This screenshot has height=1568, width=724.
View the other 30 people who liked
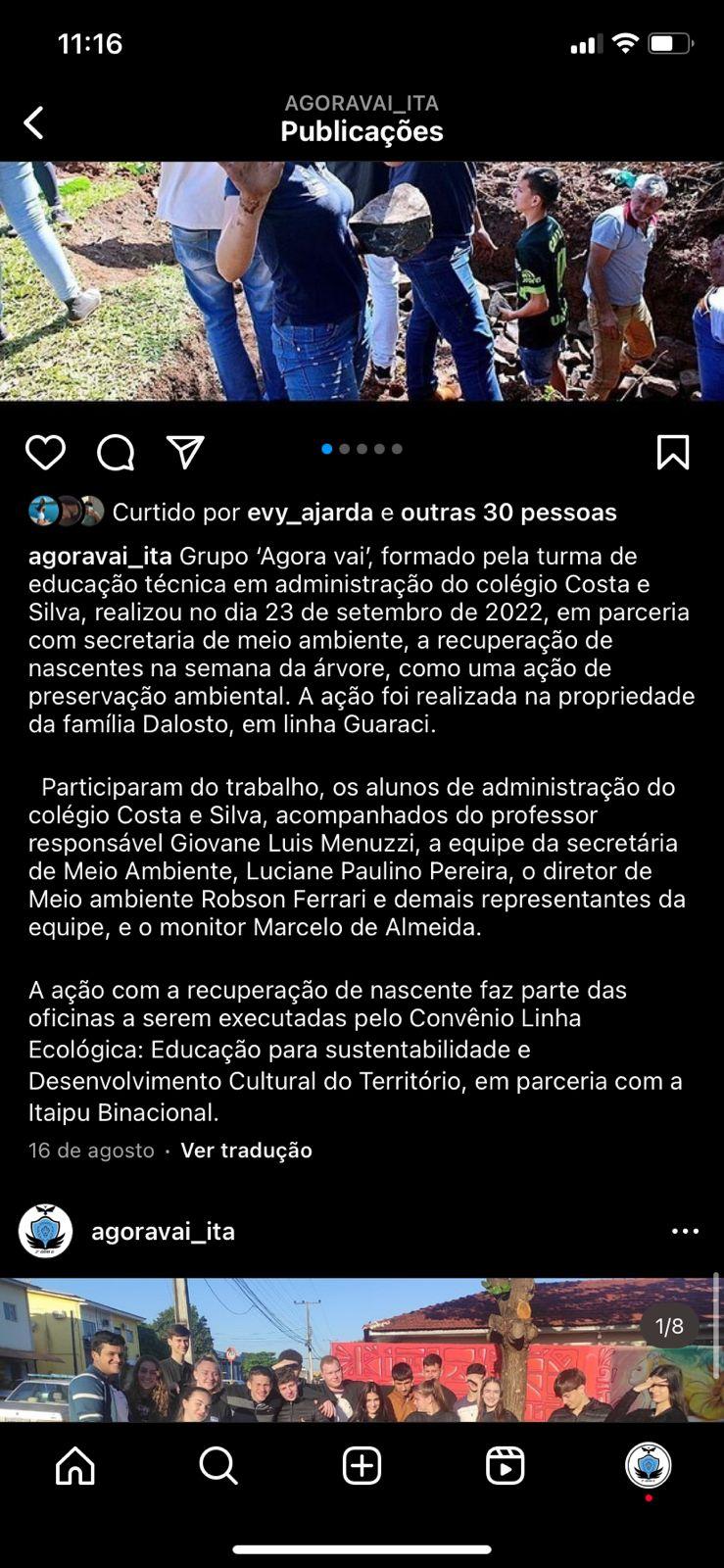coord(508,513)
